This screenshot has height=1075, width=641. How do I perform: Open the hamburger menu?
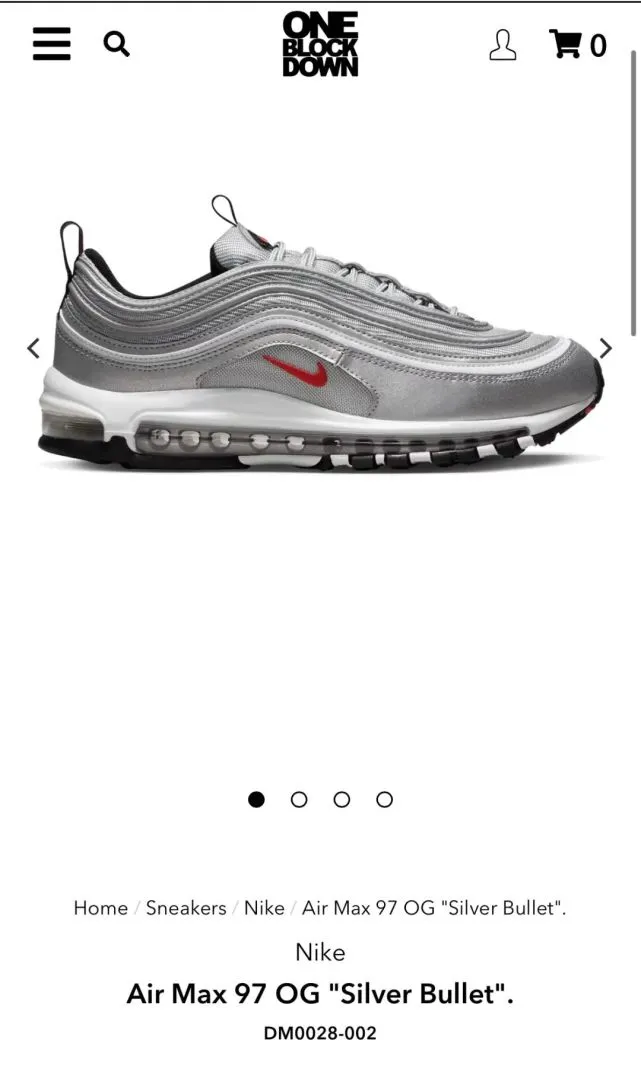(x=51, y=44)
